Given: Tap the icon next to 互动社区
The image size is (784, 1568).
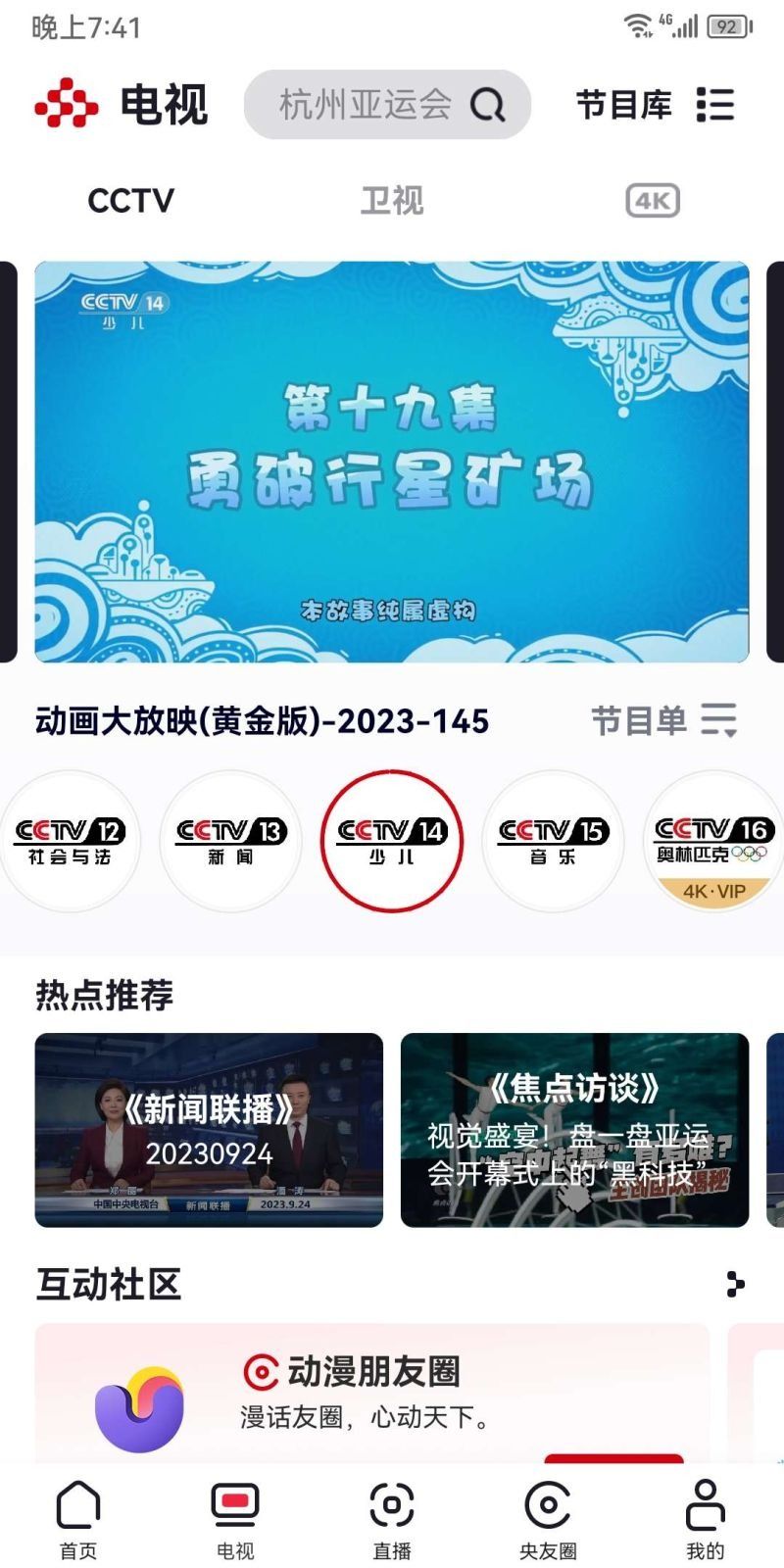Looking at the screenshot, I should coord(735,1284).
